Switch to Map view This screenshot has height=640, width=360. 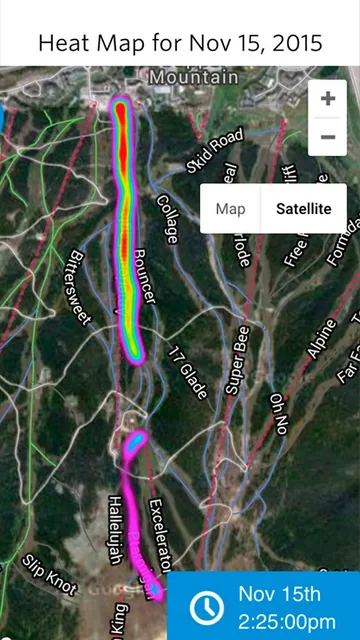point(230,209)
